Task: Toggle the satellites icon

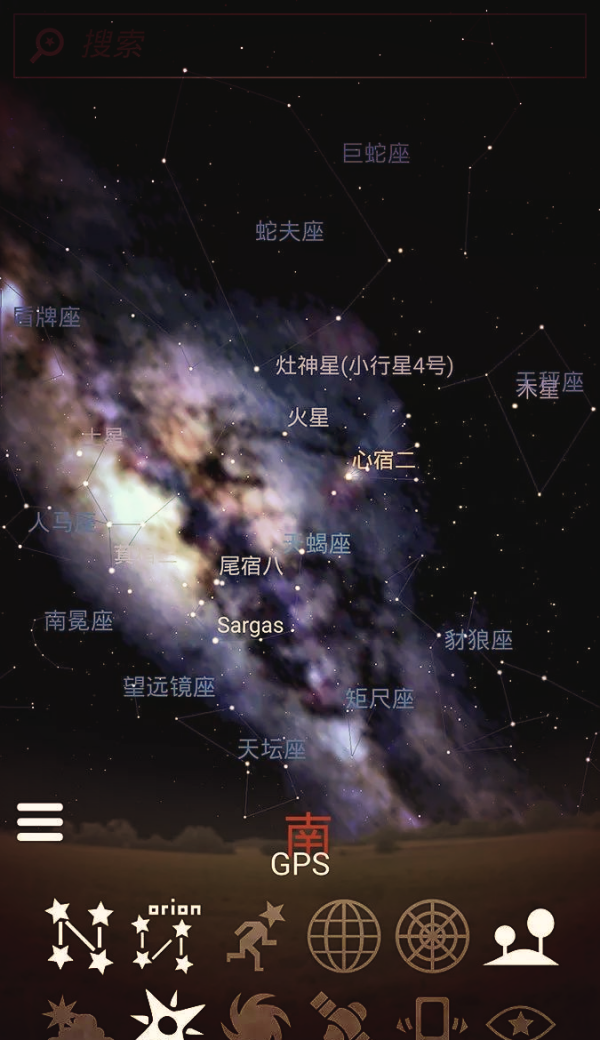Action: 344,1018
